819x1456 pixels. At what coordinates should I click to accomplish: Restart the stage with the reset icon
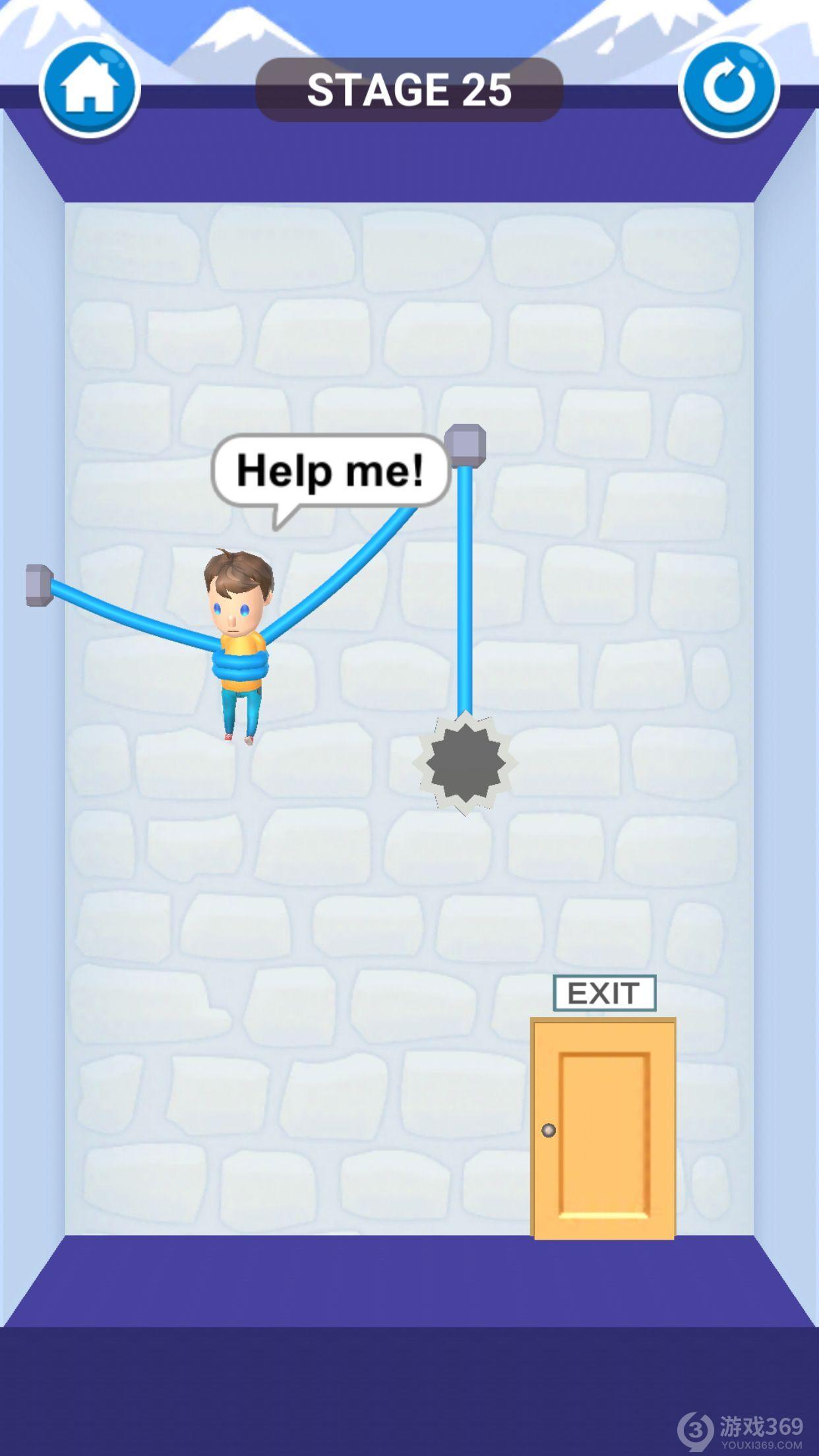729,88
